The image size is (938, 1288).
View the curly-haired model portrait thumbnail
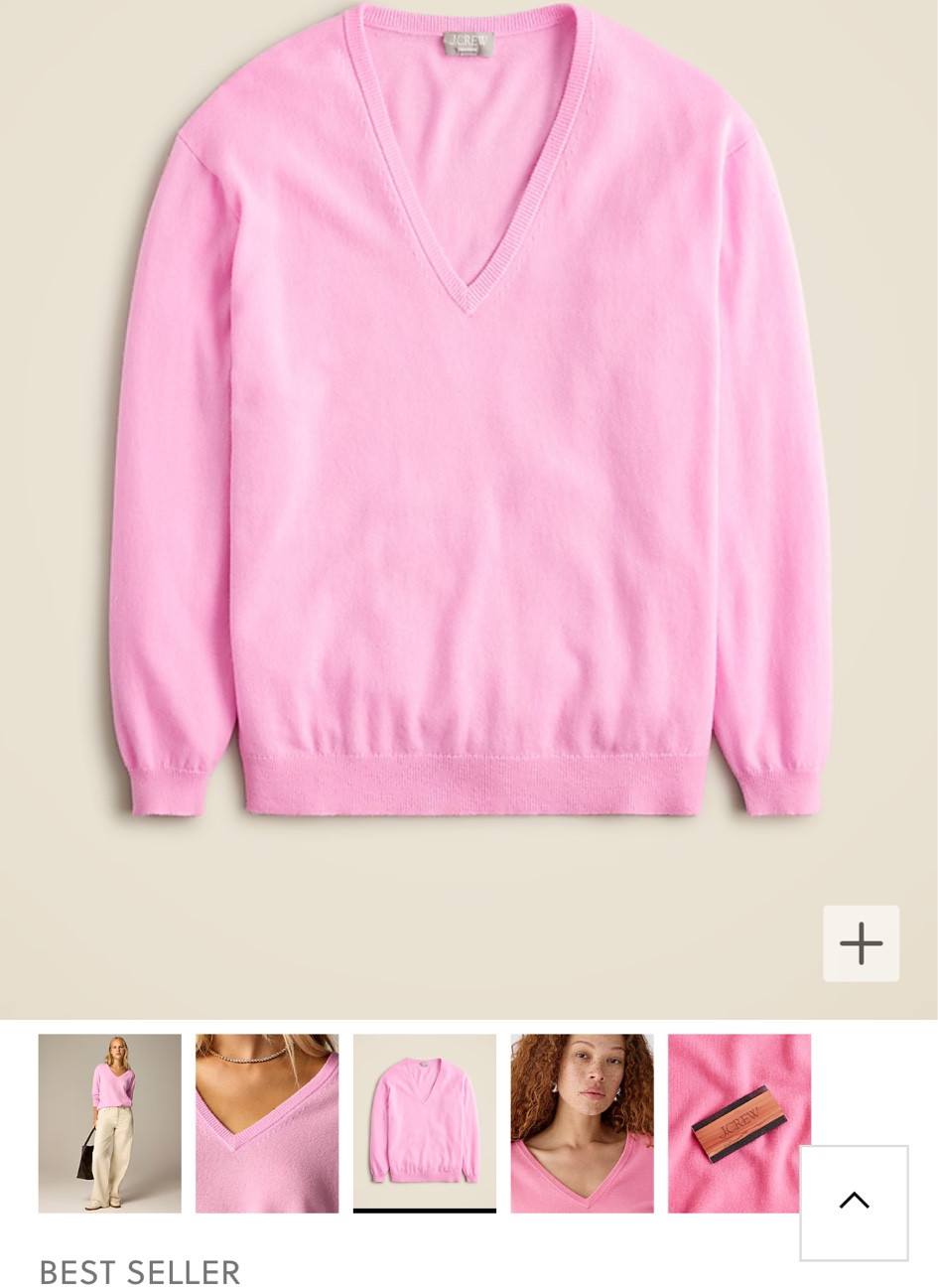(x=582, y=1124)
